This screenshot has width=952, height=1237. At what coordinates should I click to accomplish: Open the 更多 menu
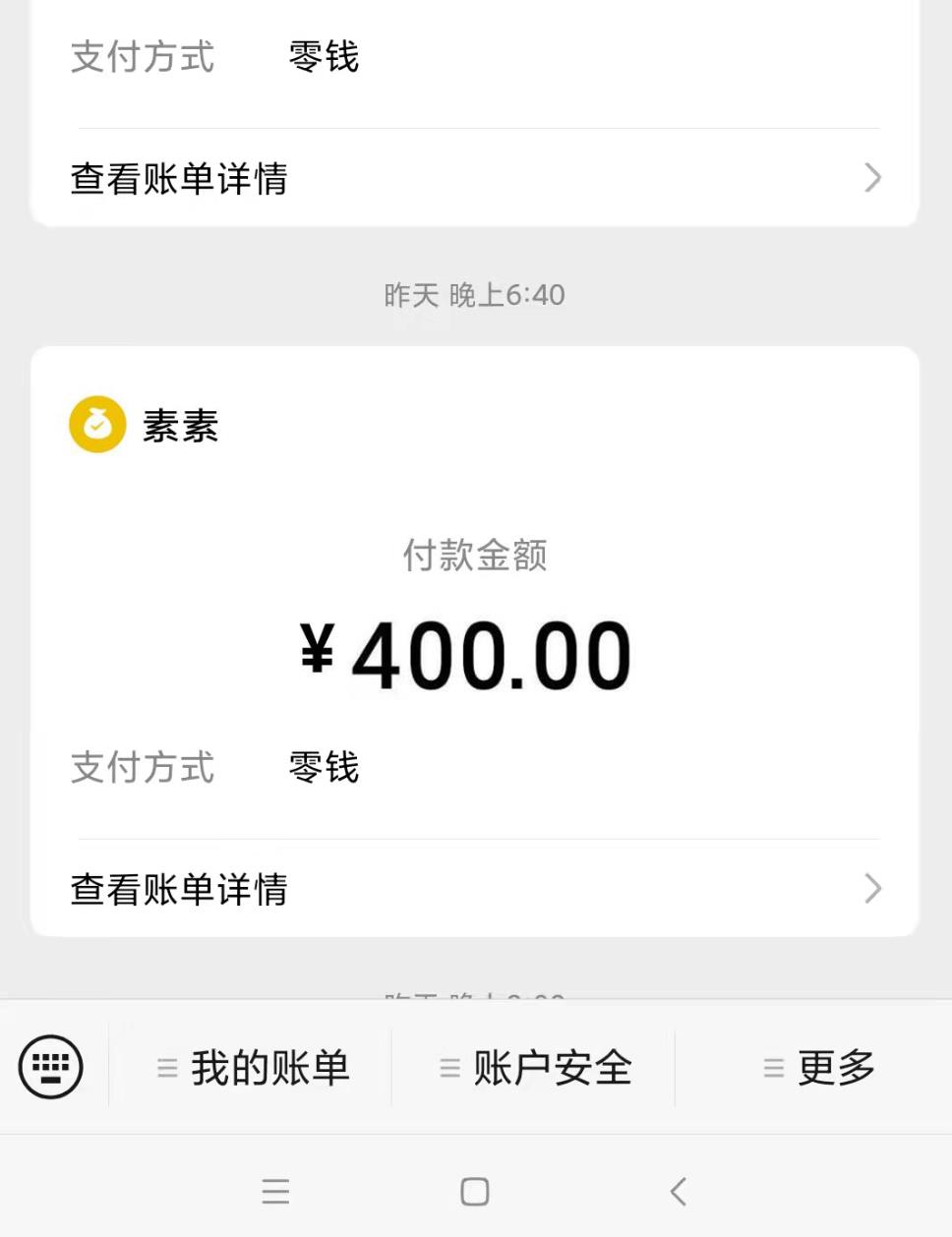818,1068
